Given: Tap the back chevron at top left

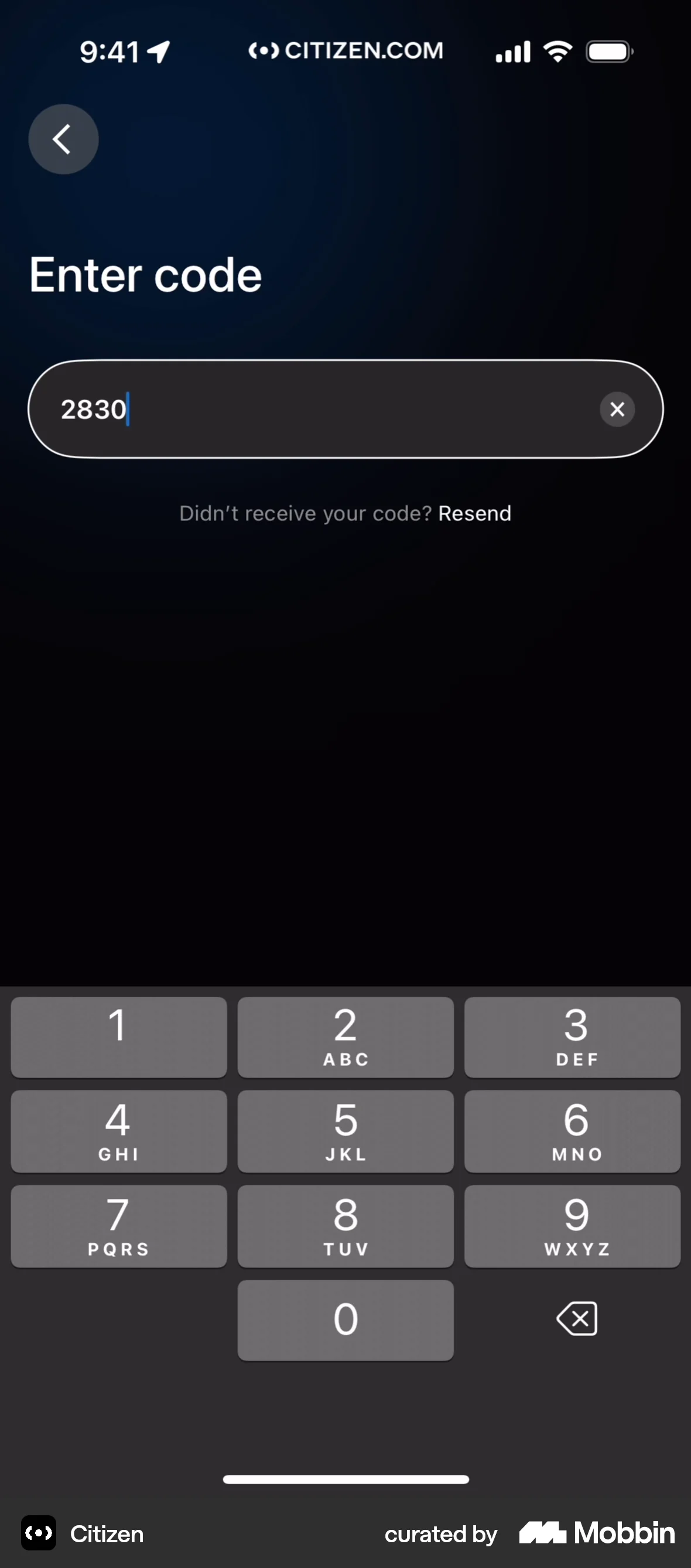Looking at the screenshot, I should (x=63, y=139).
